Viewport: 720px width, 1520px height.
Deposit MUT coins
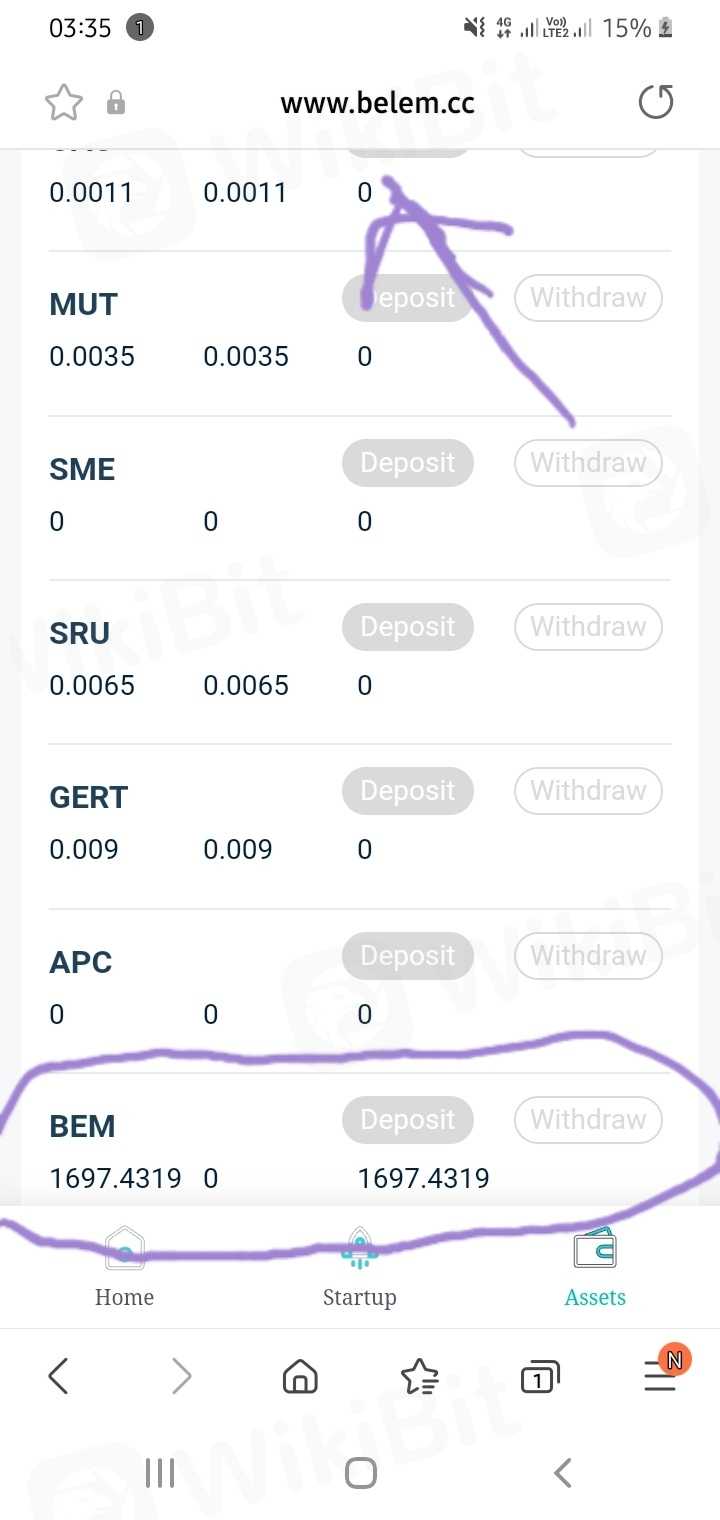(x=407, y=298)
